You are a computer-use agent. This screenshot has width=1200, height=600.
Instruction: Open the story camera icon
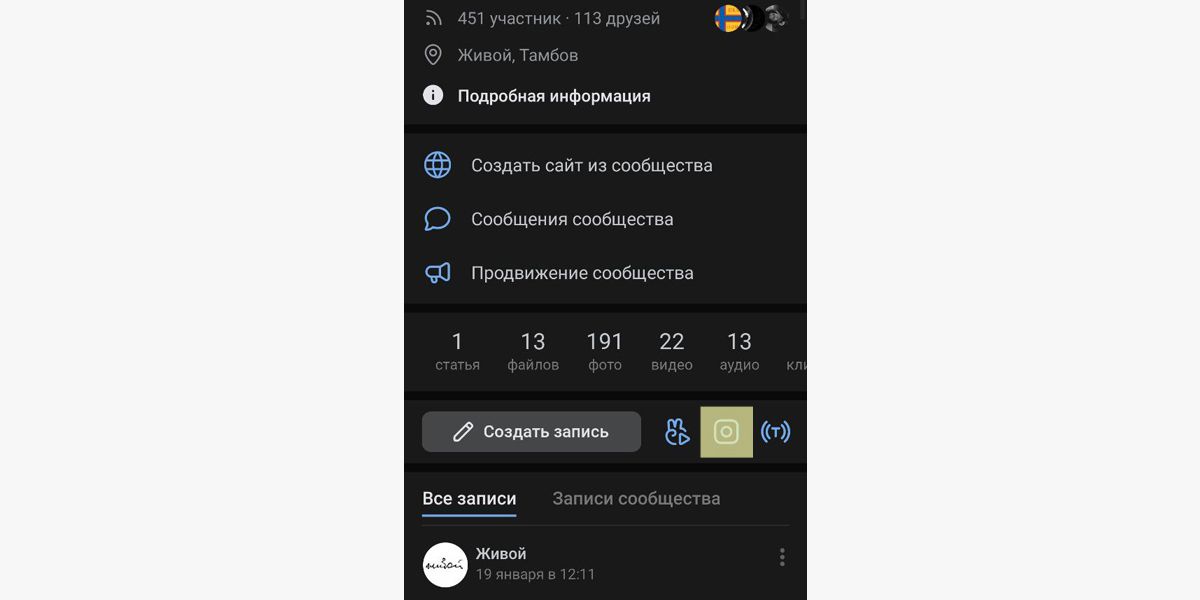pyautogui.click(x=727, y=432)
